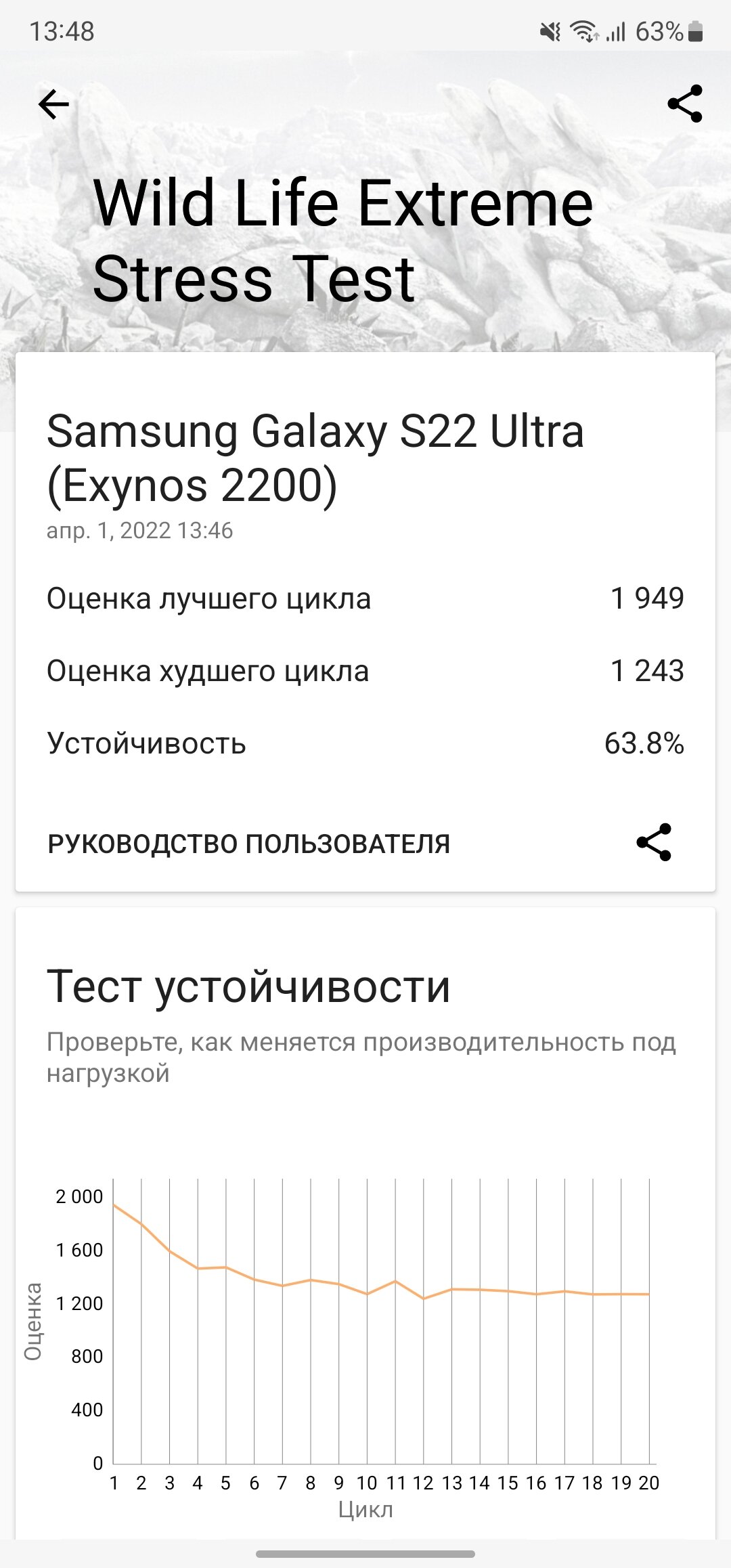
Task: Share the Galaxy S22 Ultra result card
Action: 654,842
